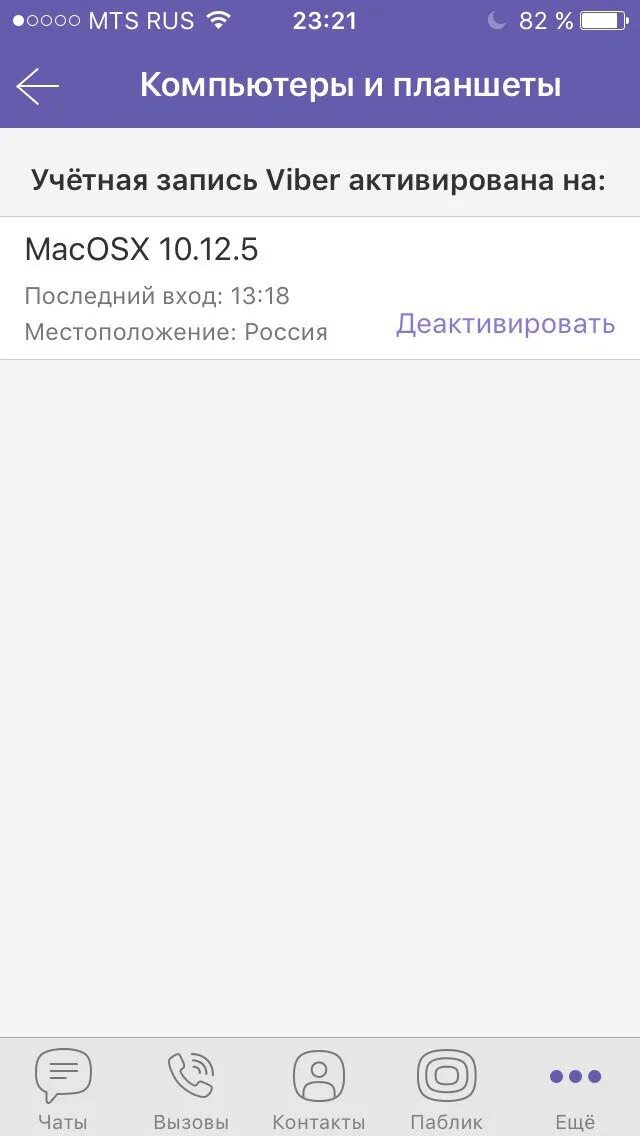Viewport: 640px width, 1136px height.
Task: Deactivate the MacOSX 10.12.5 device
Action: (x=505, y=324)
